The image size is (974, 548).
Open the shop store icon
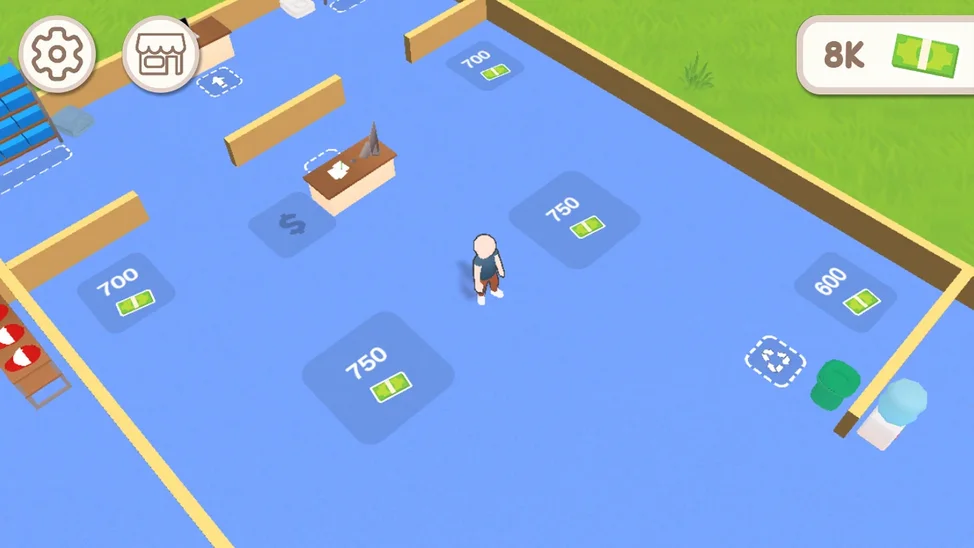tap(161, 54)
